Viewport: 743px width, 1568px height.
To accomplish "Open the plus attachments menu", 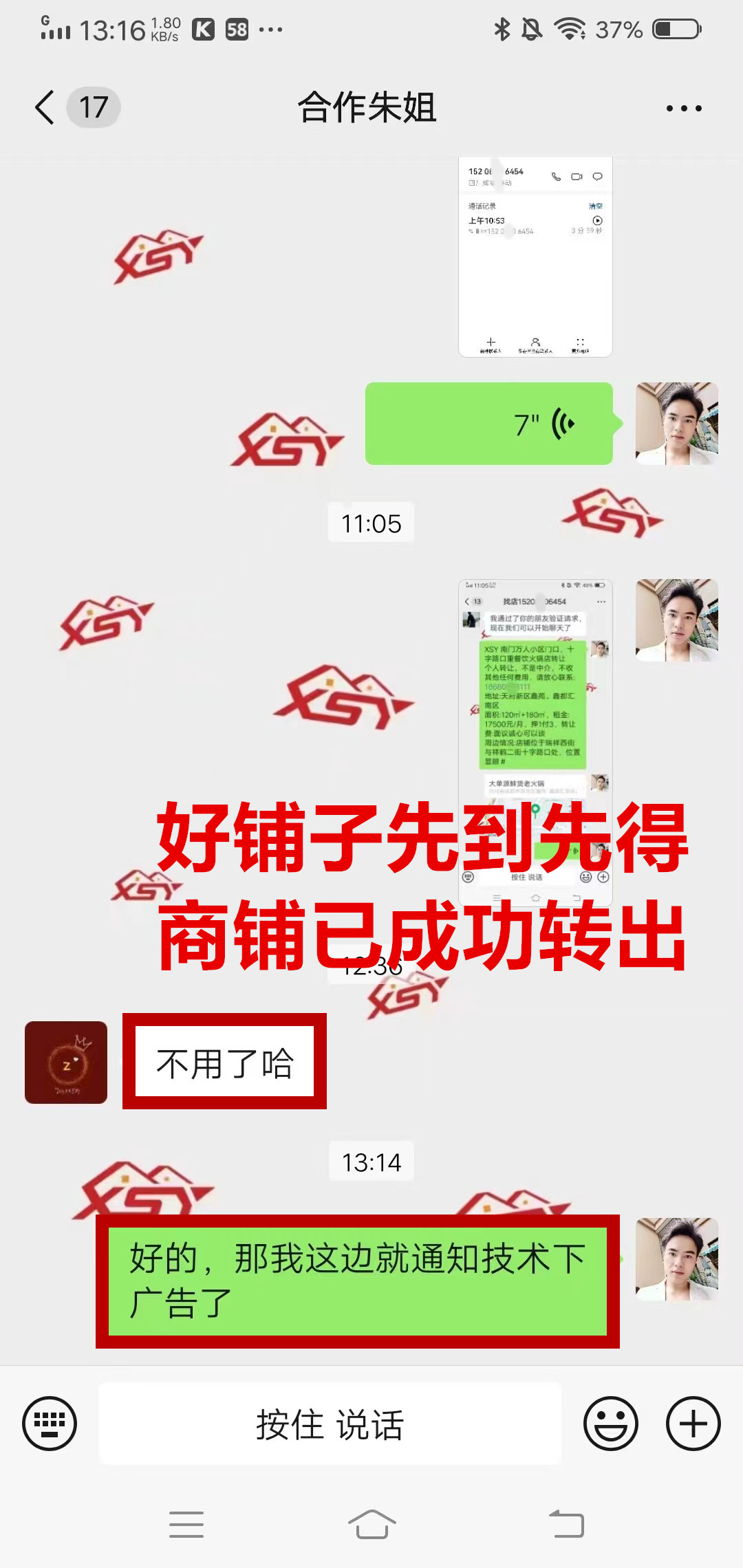I will pyautogui.click(x=693, y=1423).
